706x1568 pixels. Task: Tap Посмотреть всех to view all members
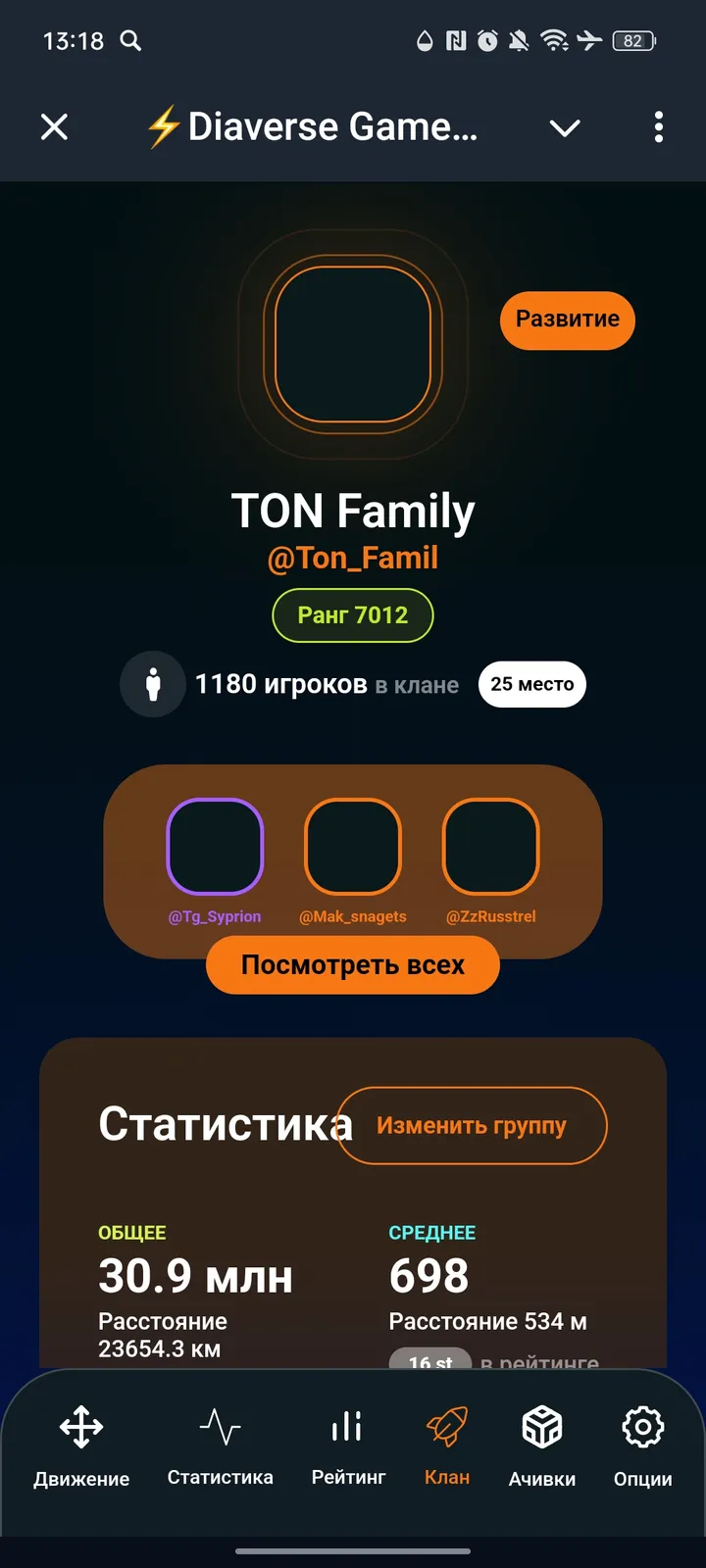[x=352, y=965]
